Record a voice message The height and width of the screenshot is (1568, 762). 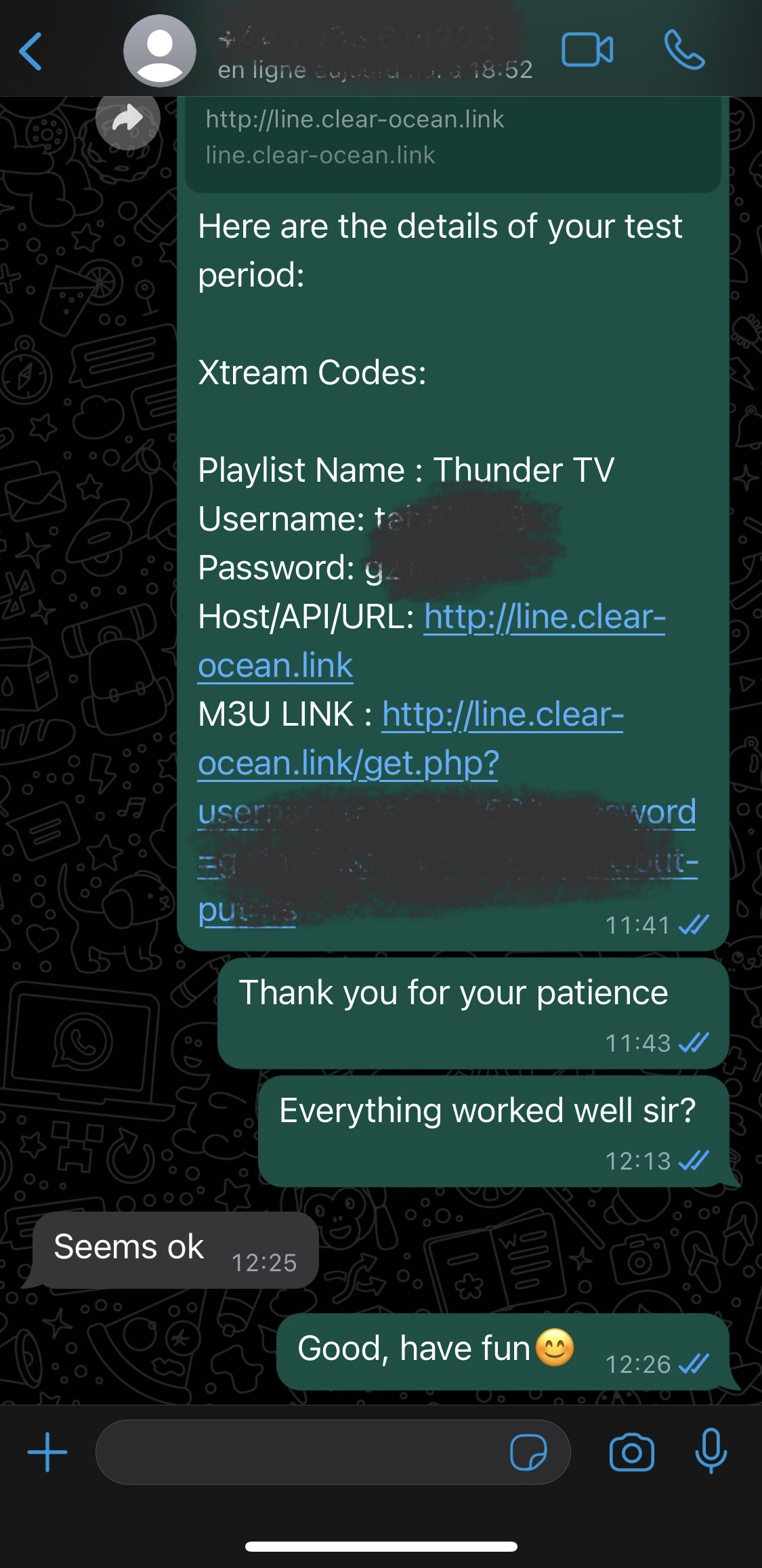[711, 1451]
